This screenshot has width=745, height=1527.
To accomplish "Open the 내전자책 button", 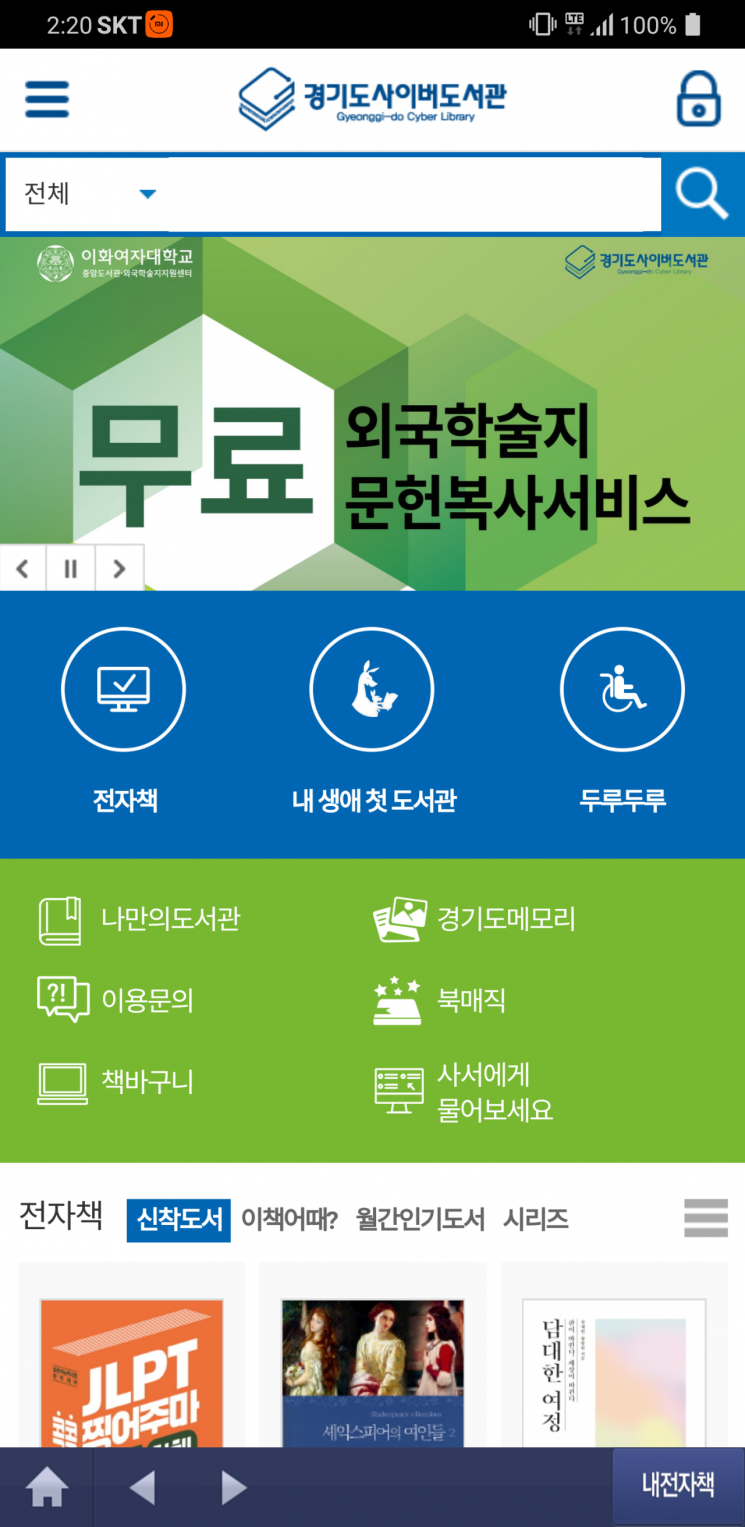I will point(678,1485).
